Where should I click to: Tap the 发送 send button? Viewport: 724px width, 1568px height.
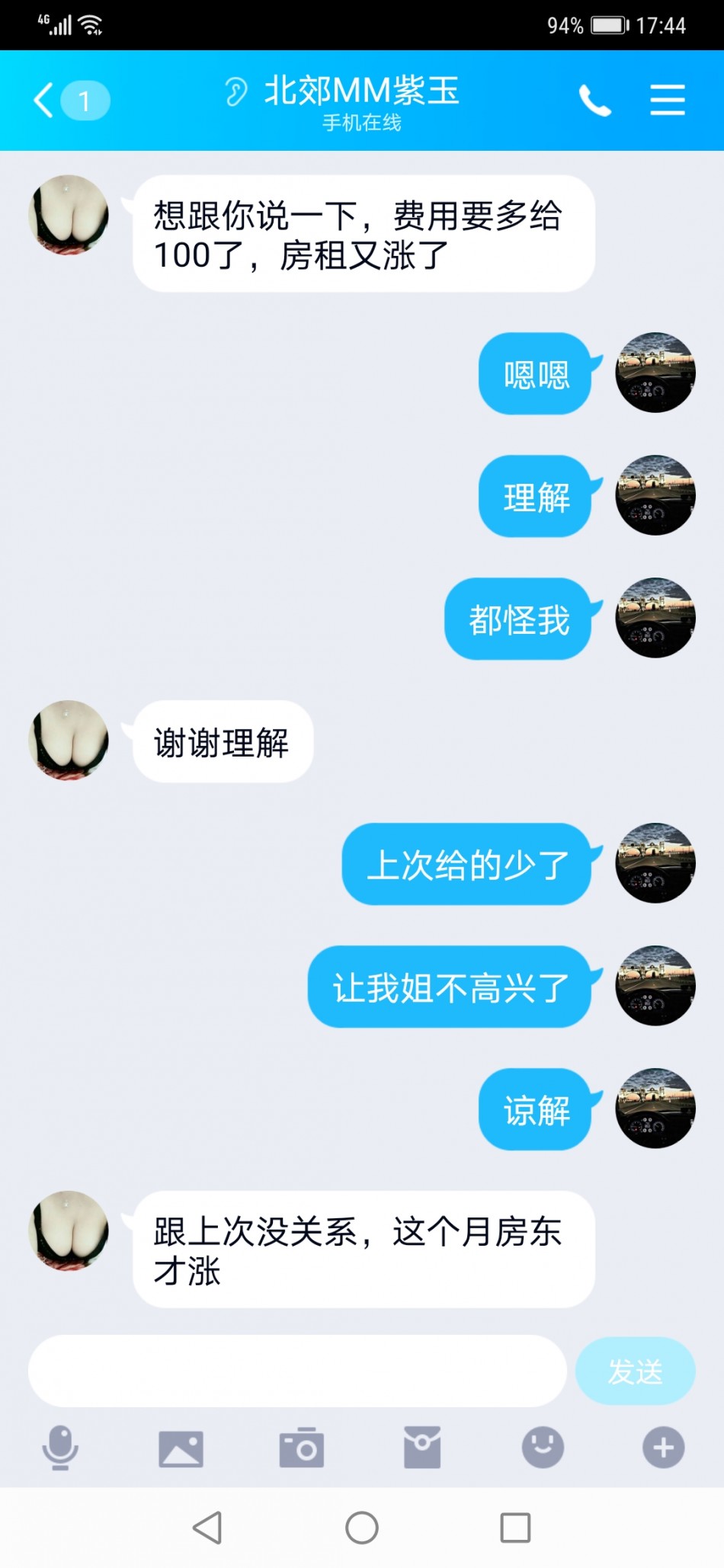tap(635, 1371)
